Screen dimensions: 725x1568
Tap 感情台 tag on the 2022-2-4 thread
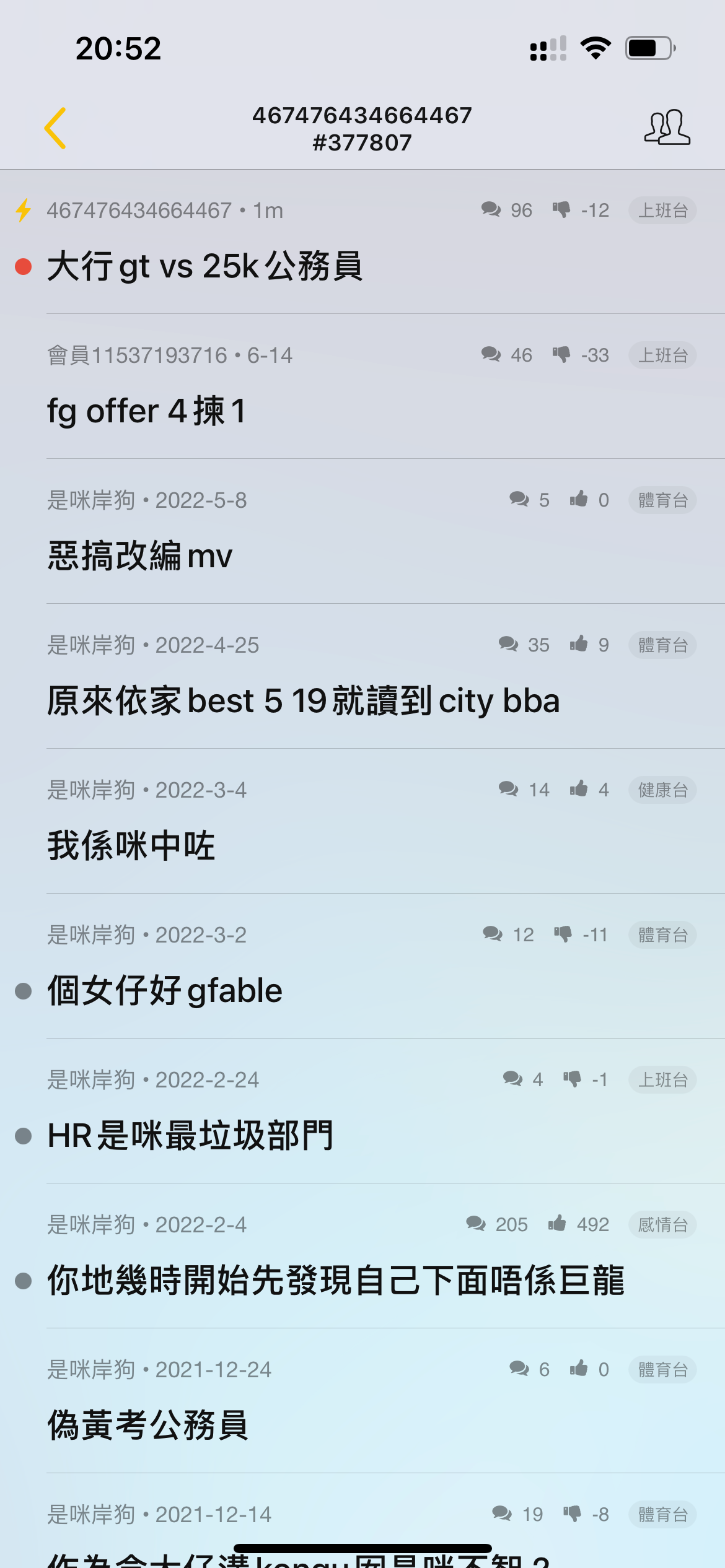pyautogui.click(x=662, y=1225)
